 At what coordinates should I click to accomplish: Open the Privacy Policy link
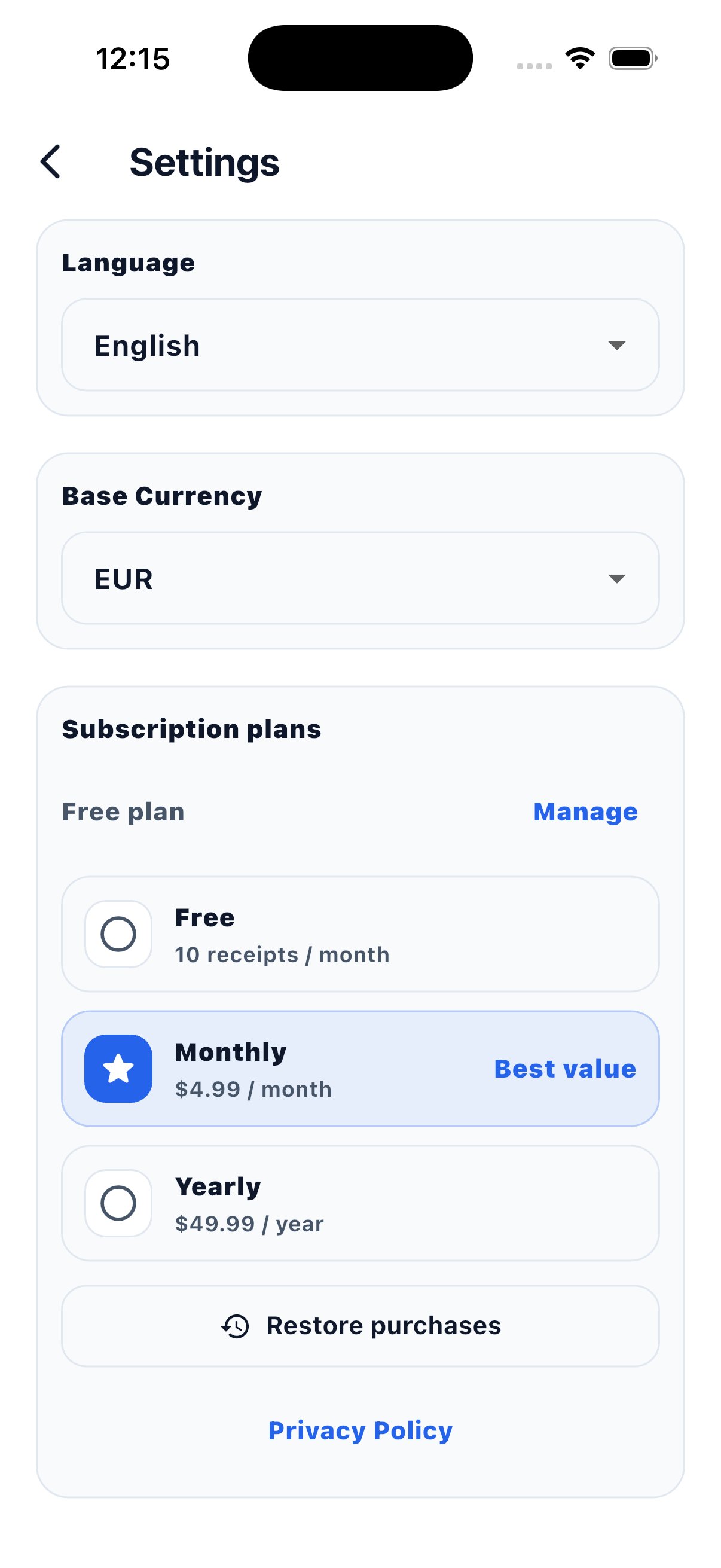(x=360, y=1430)
